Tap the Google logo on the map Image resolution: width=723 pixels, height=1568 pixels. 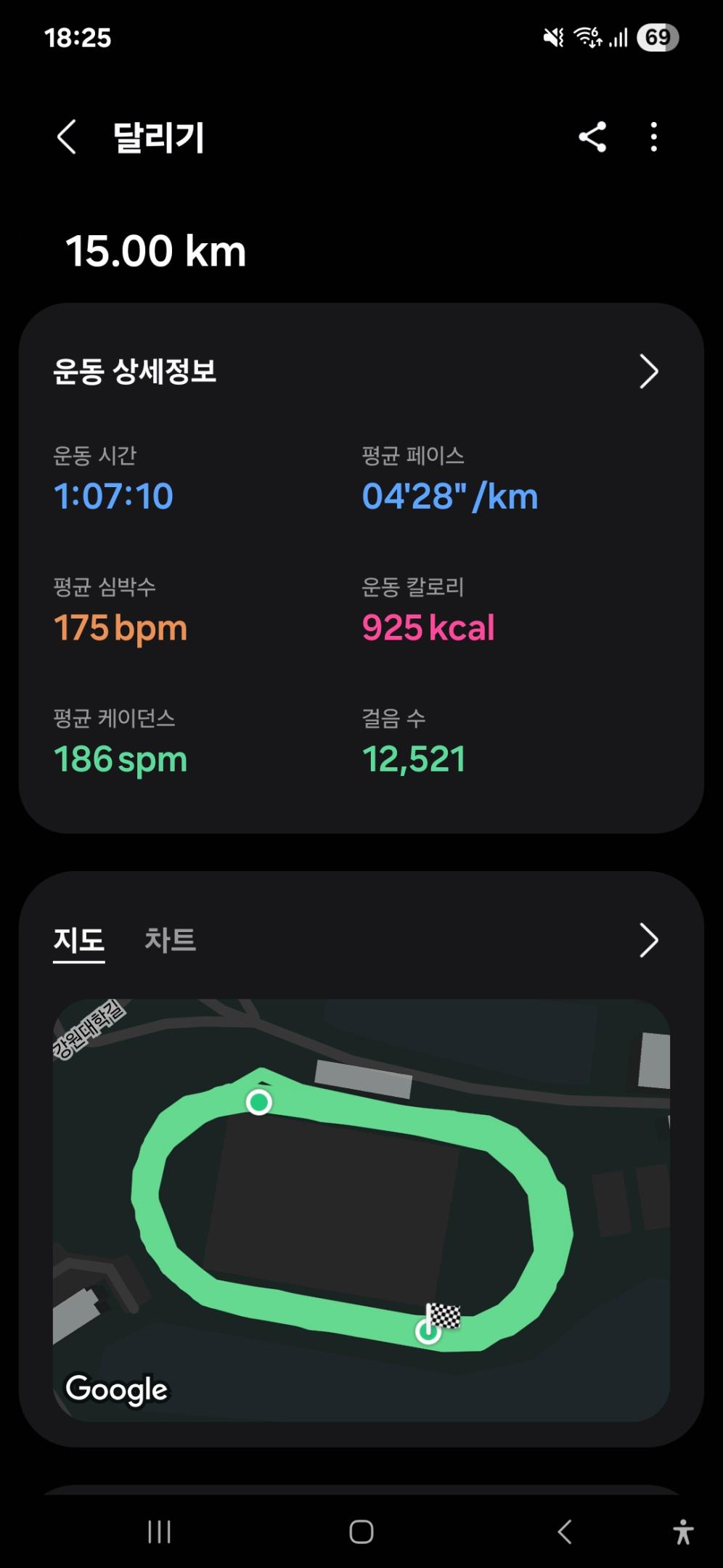[116, 1389]
